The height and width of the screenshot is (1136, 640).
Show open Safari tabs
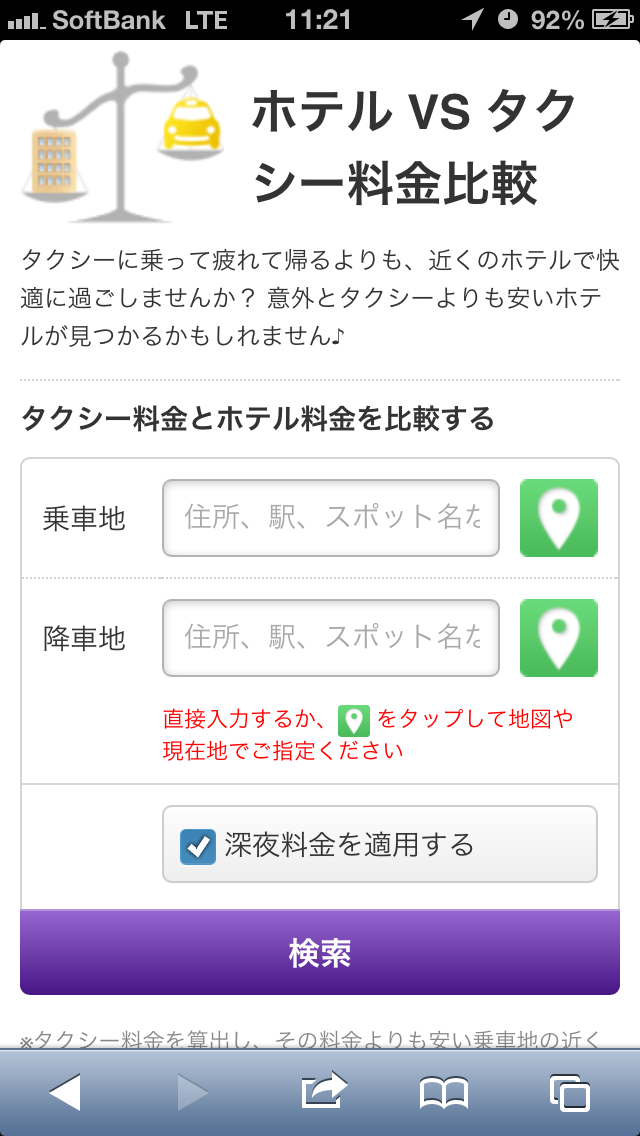click(569, 1093)
